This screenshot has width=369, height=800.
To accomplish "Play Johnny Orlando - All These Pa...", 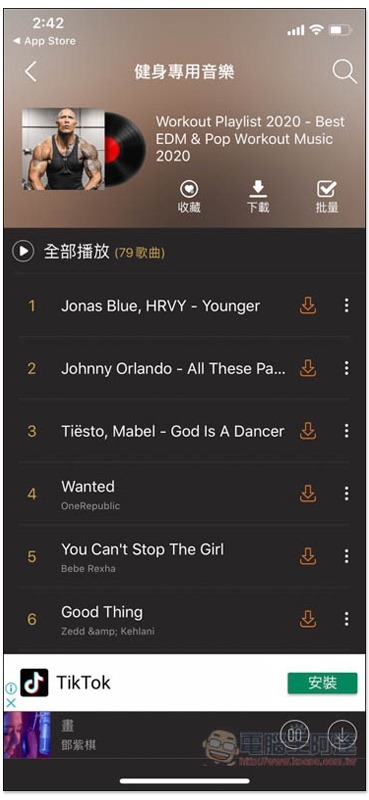I will 174,369.
